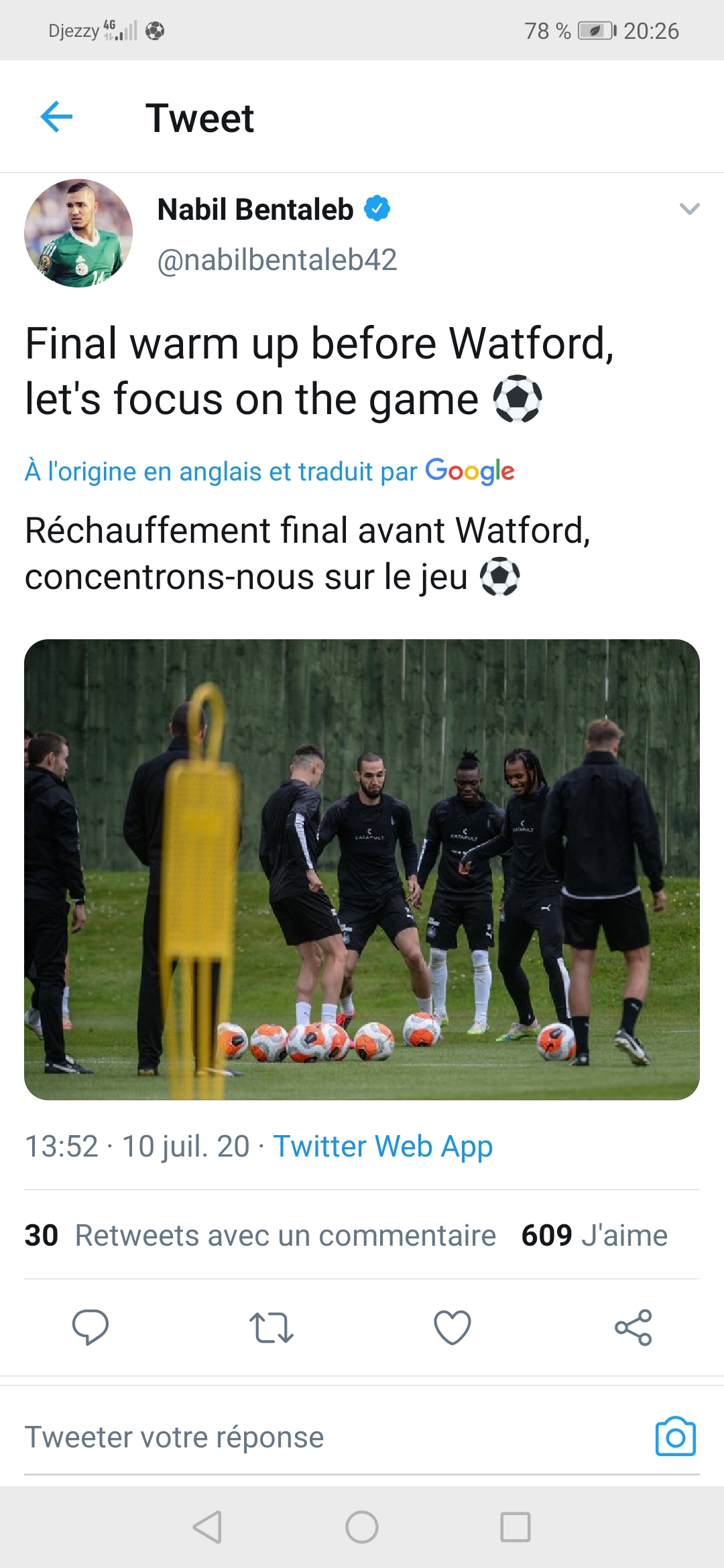
Task: Reply with the comment bubble icon
Action: 90,1327
